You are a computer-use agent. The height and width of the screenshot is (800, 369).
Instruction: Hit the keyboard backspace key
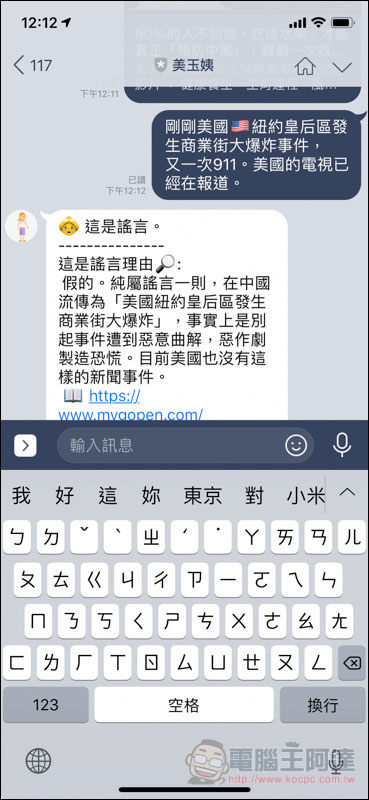[x=352, y=663]
